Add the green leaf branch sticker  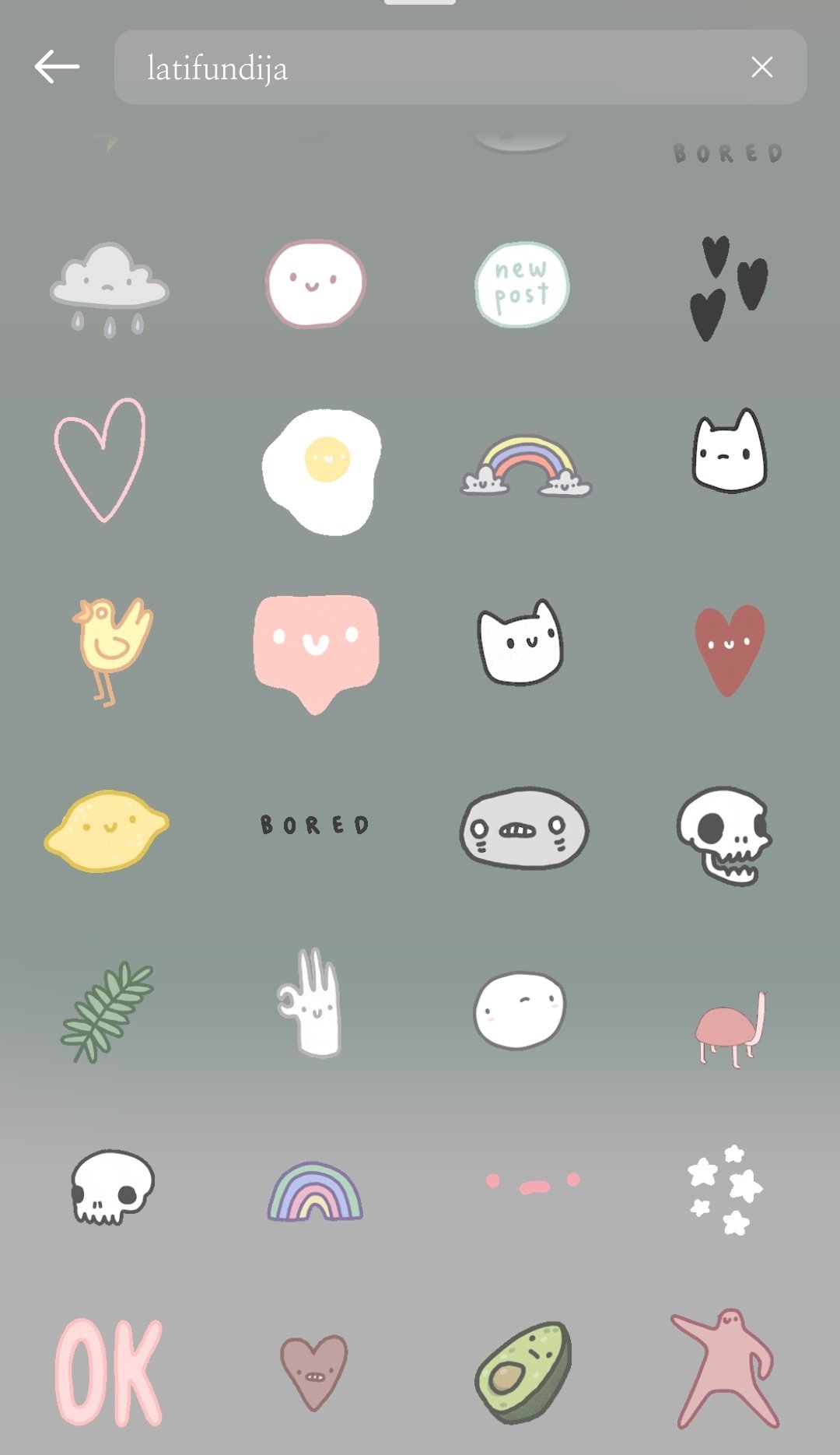pyautogui.click(x=107, y=1011)
